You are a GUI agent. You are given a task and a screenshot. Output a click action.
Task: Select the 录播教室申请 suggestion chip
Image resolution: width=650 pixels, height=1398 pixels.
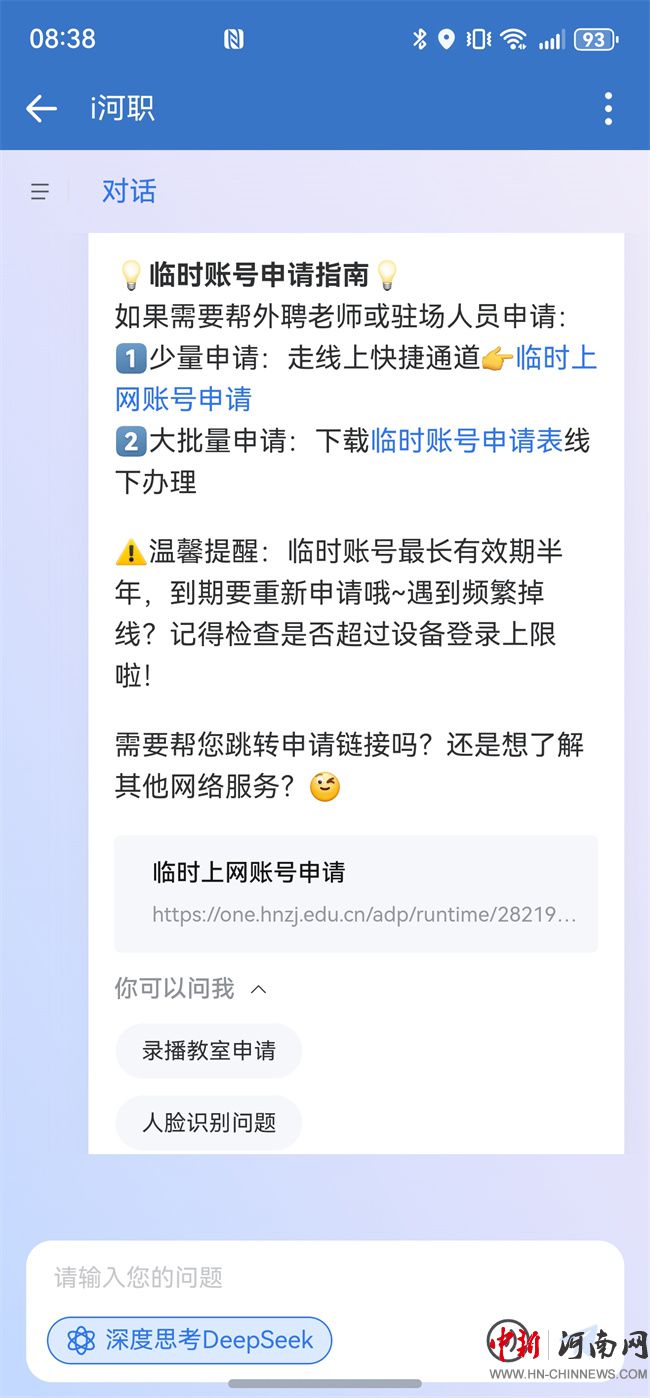[x=208, y=1051]
